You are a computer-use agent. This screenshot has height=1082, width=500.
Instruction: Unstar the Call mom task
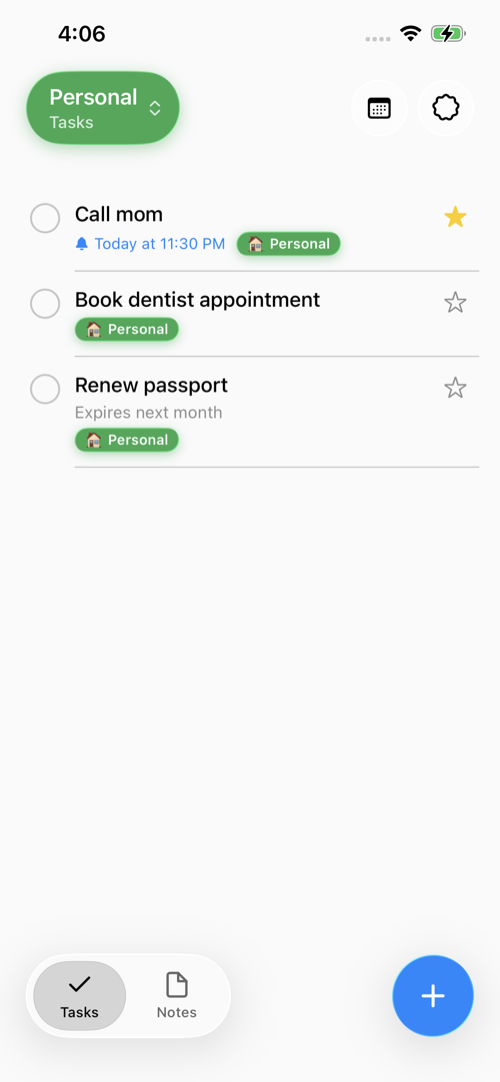(455, 218)
